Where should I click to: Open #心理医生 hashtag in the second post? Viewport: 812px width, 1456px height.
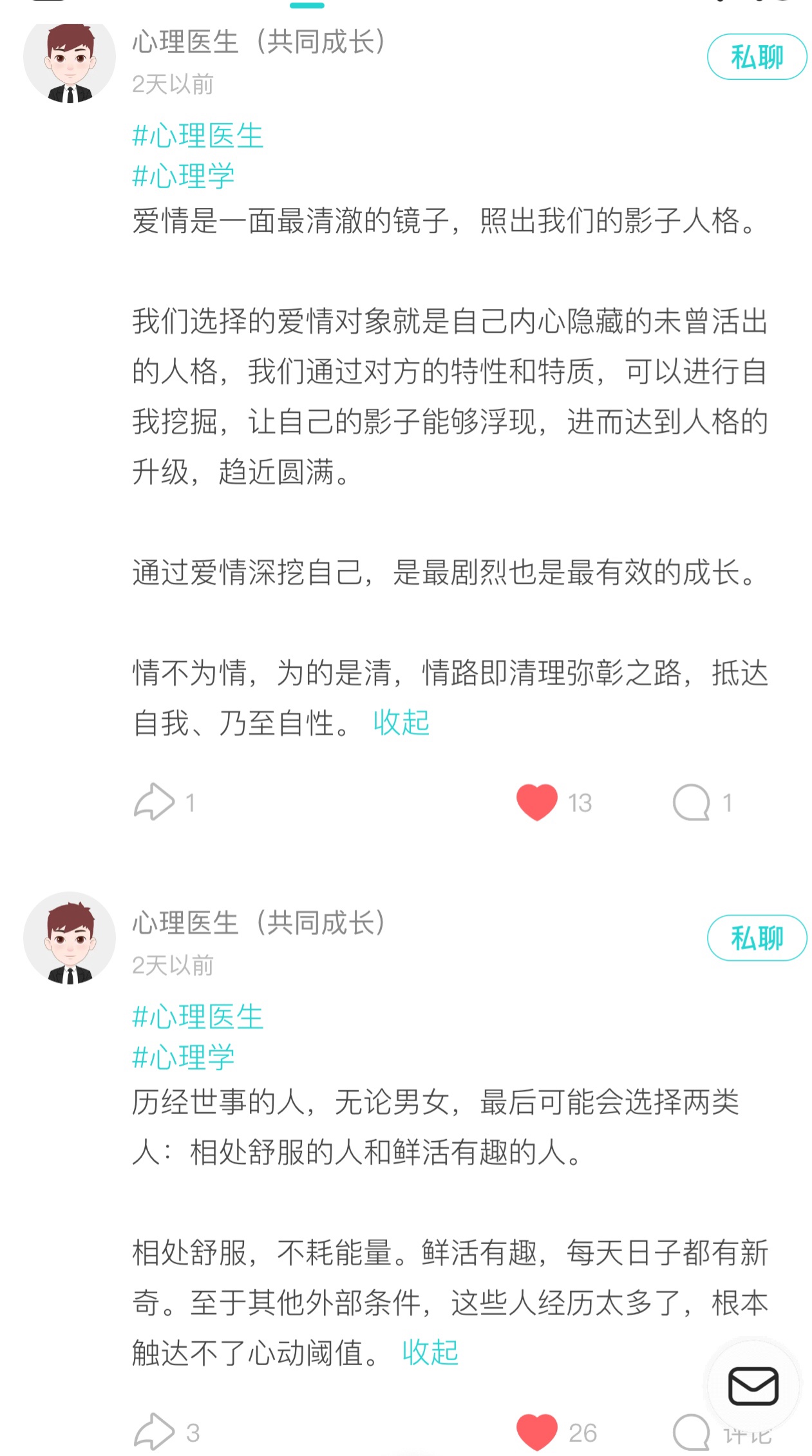(x=198, y=1017)
